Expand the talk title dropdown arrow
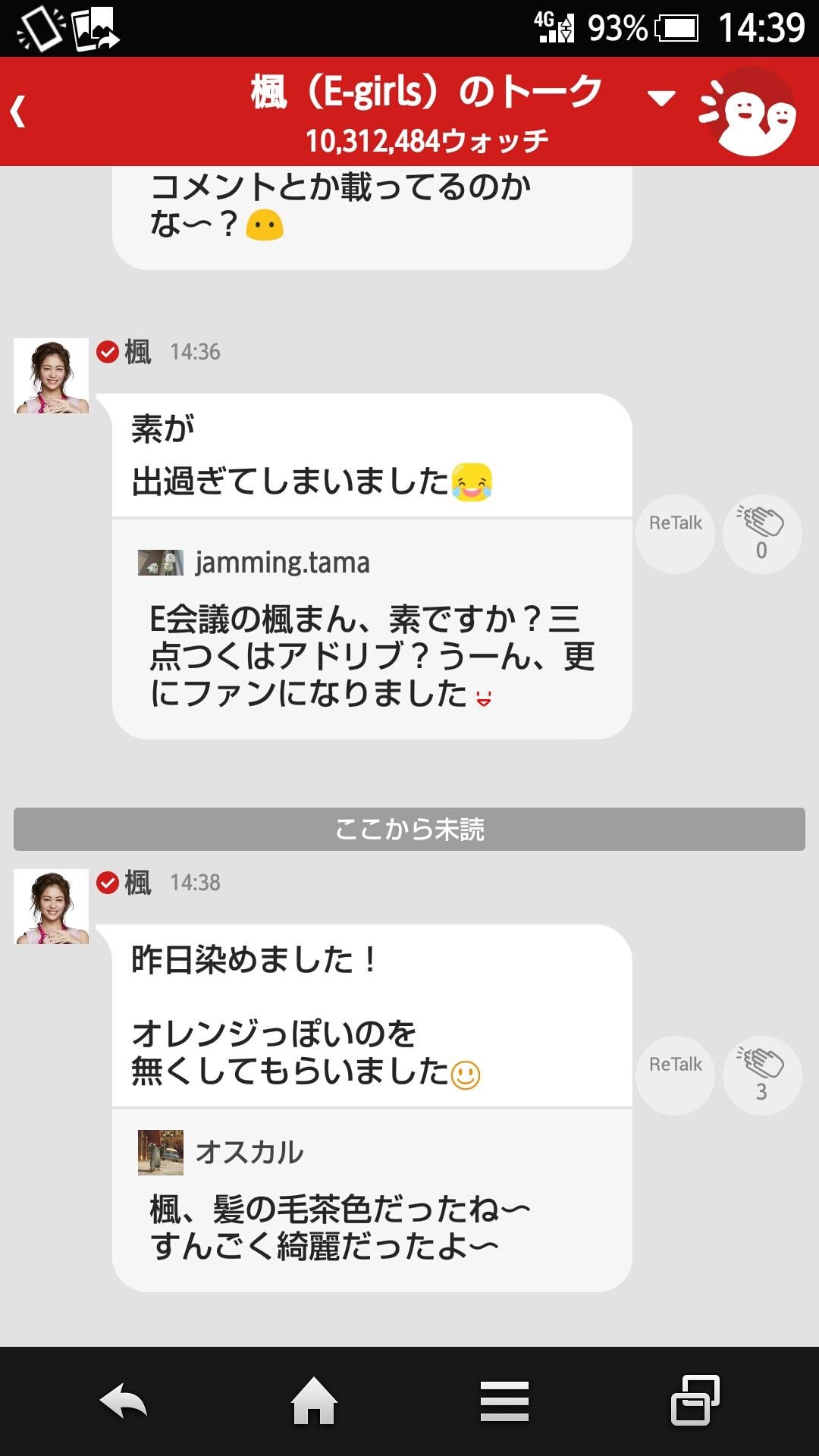This screenshot has height=1456, width=819. 661,98
